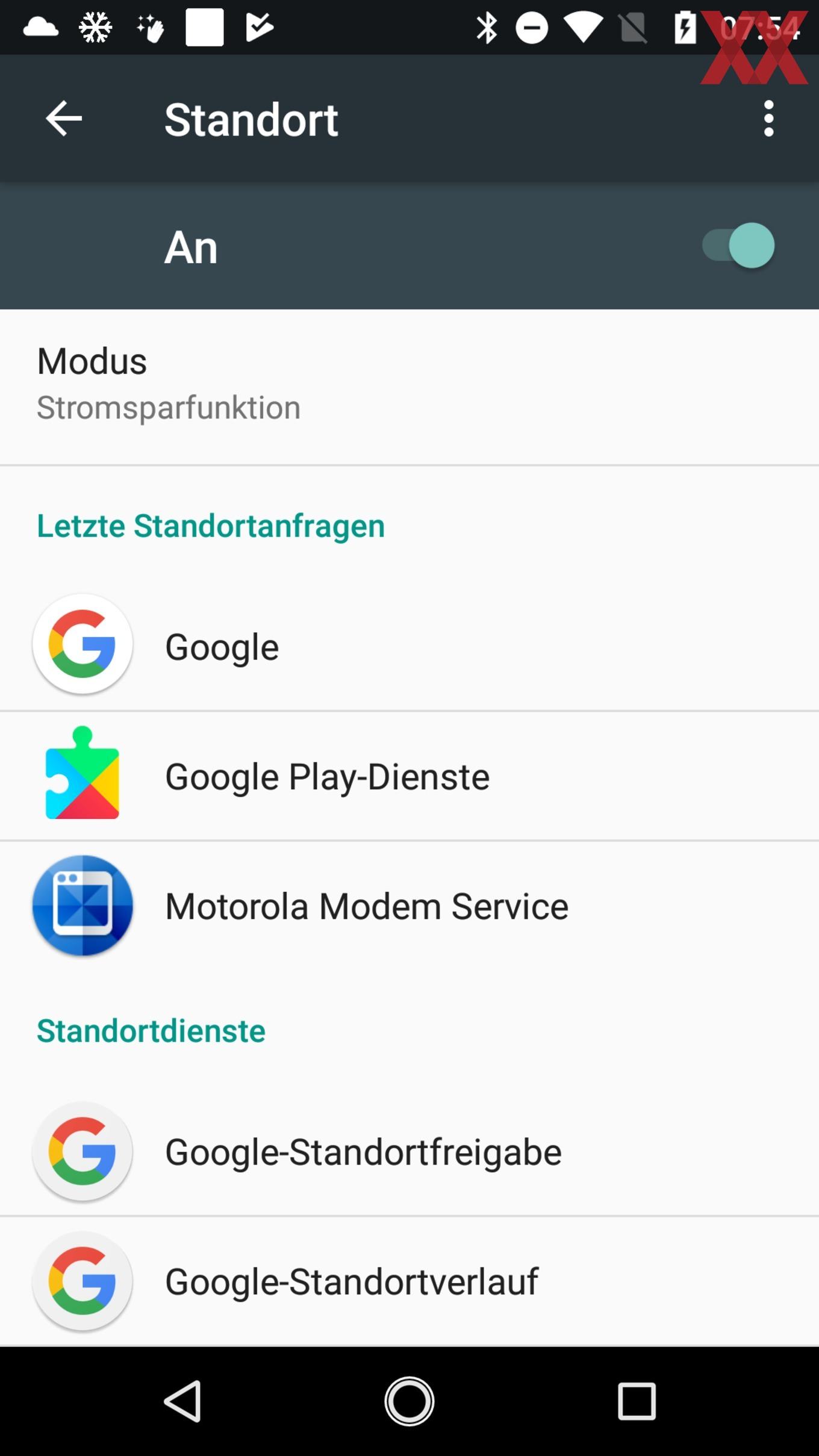Open Google Play-Dienste location request
This screenshot has width=819, height=1456.
tap(409, 776)
